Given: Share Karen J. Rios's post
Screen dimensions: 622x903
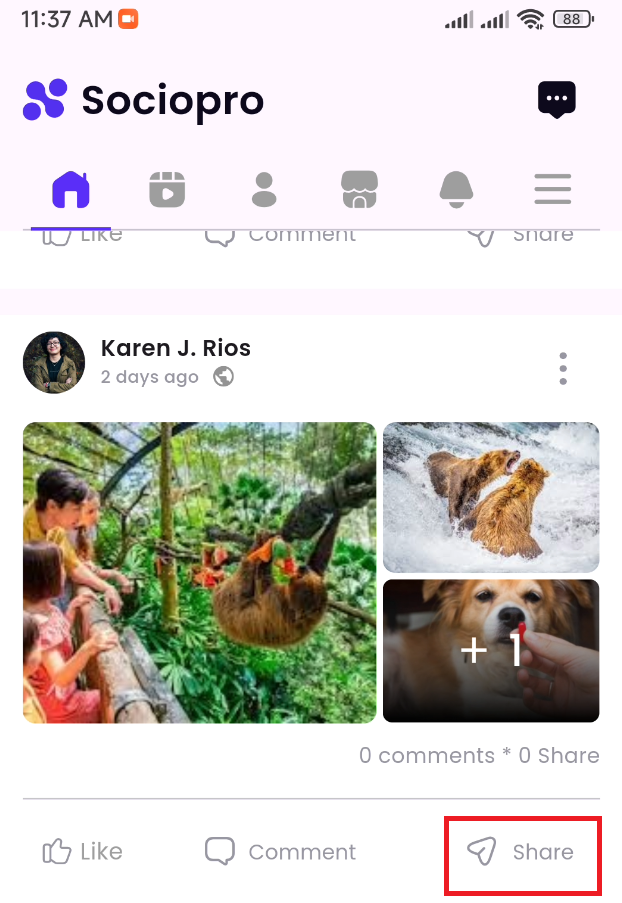Looking at the screenshot, I should coord(521,852).
